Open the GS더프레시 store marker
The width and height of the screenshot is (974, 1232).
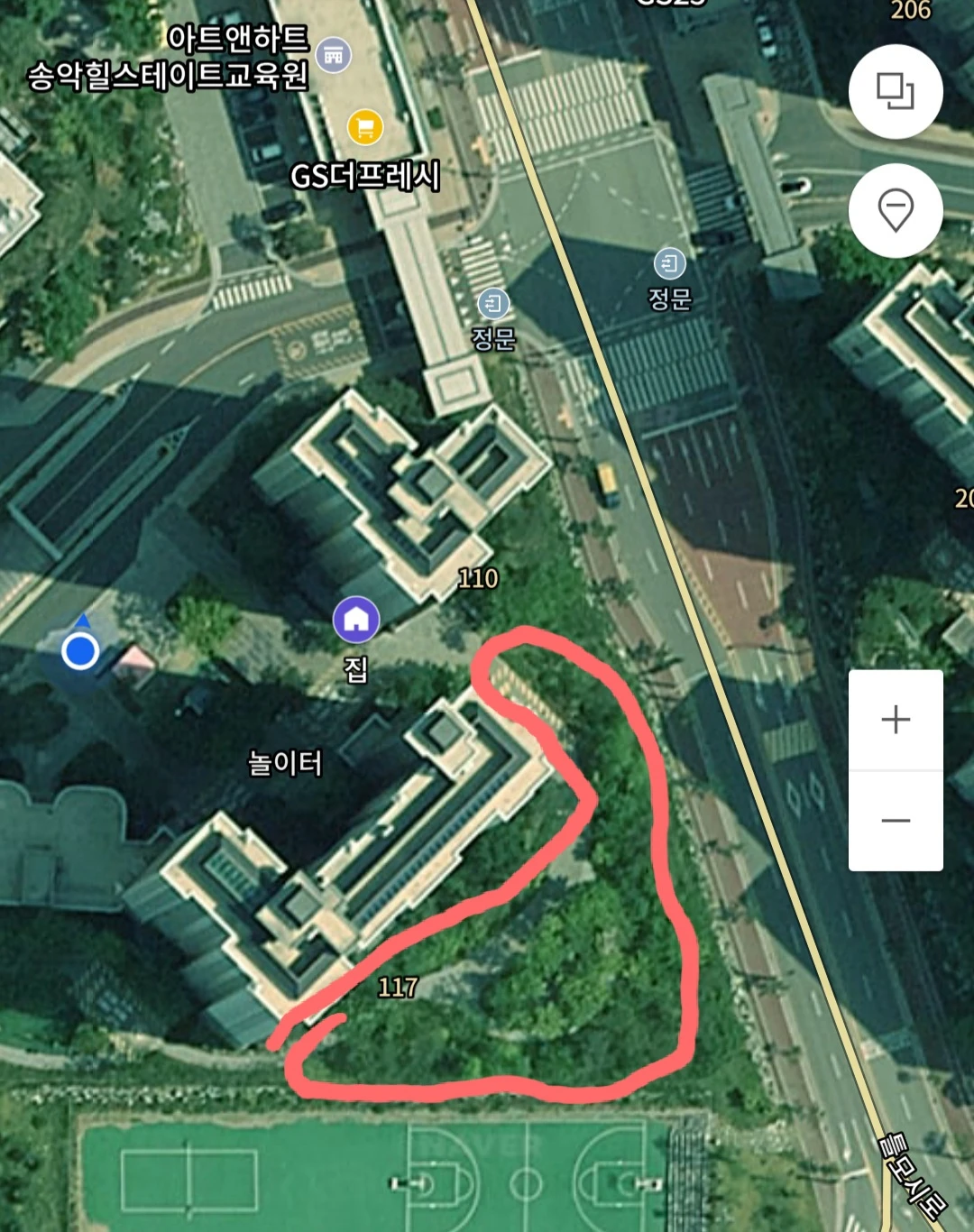[365, 127]
